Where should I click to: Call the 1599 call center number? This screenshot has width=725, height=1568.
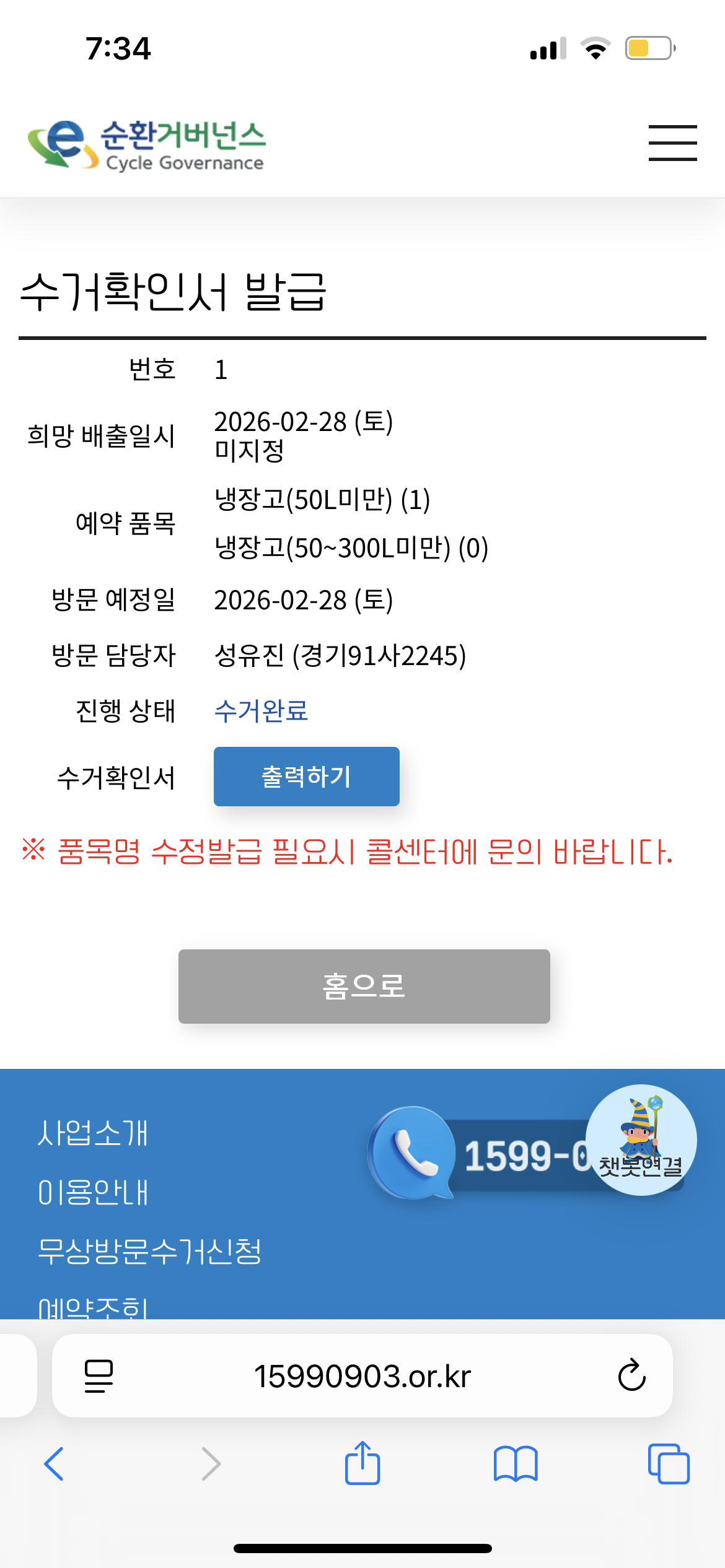(496, 1156)
